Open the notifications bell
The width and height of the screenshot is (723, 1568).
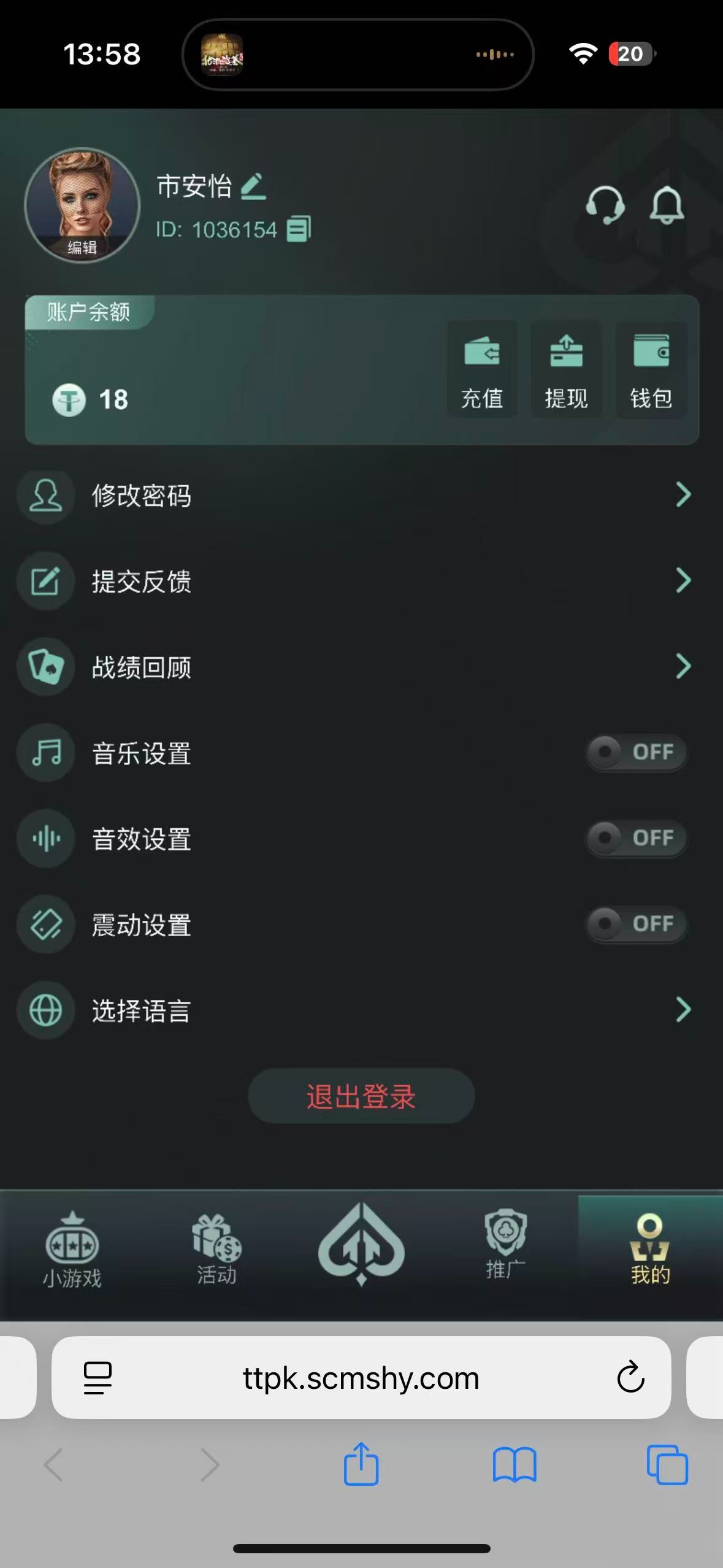point(667,205)
